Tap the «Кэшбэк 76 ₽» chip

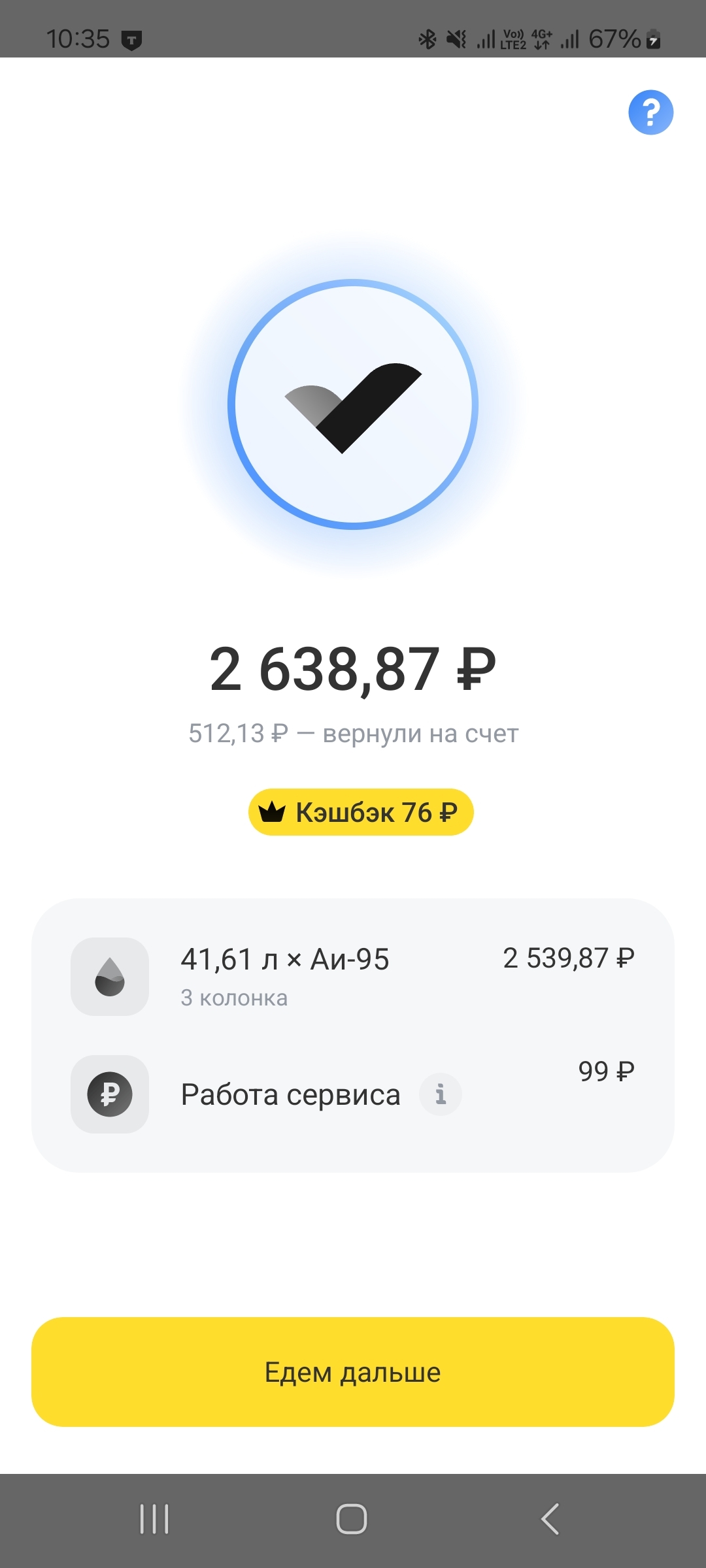coord(361,812)
